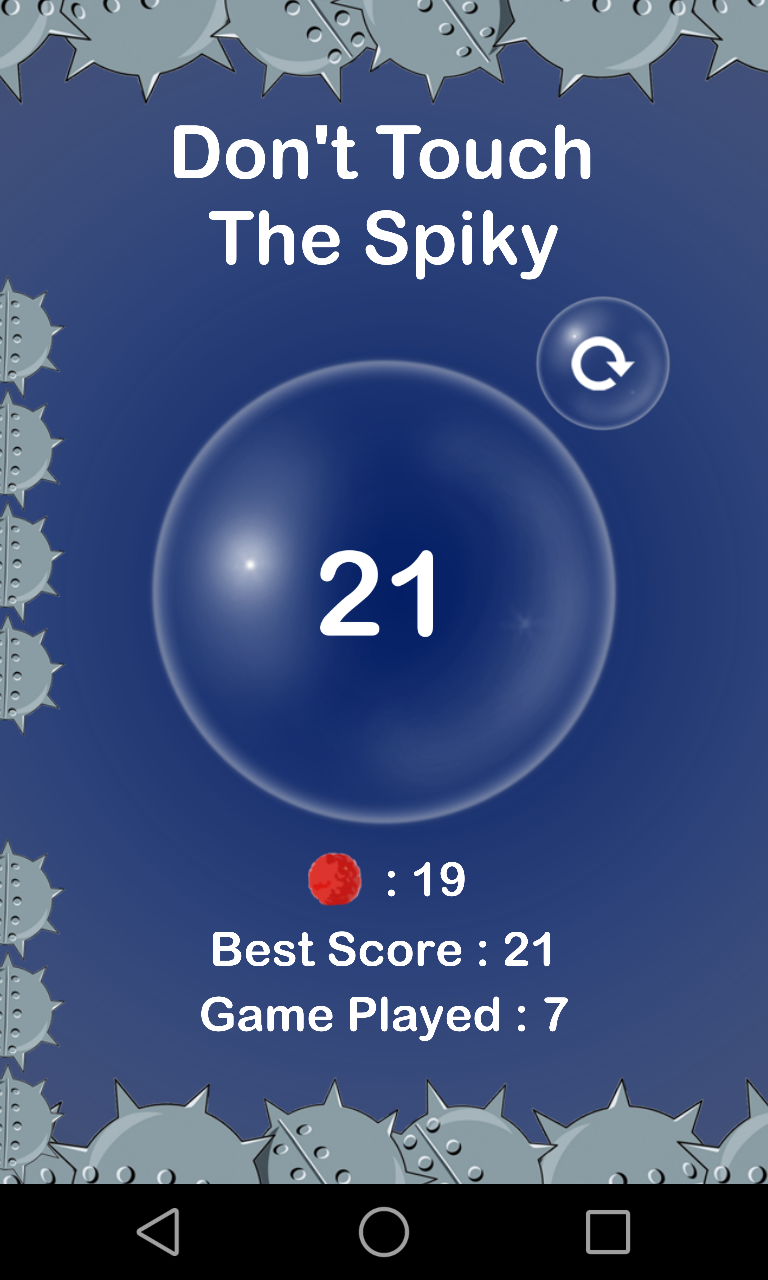The height and width of the screenshot is (1280, 768).
Task: Return to the home screen
Action: click(x=384, y=1231)
